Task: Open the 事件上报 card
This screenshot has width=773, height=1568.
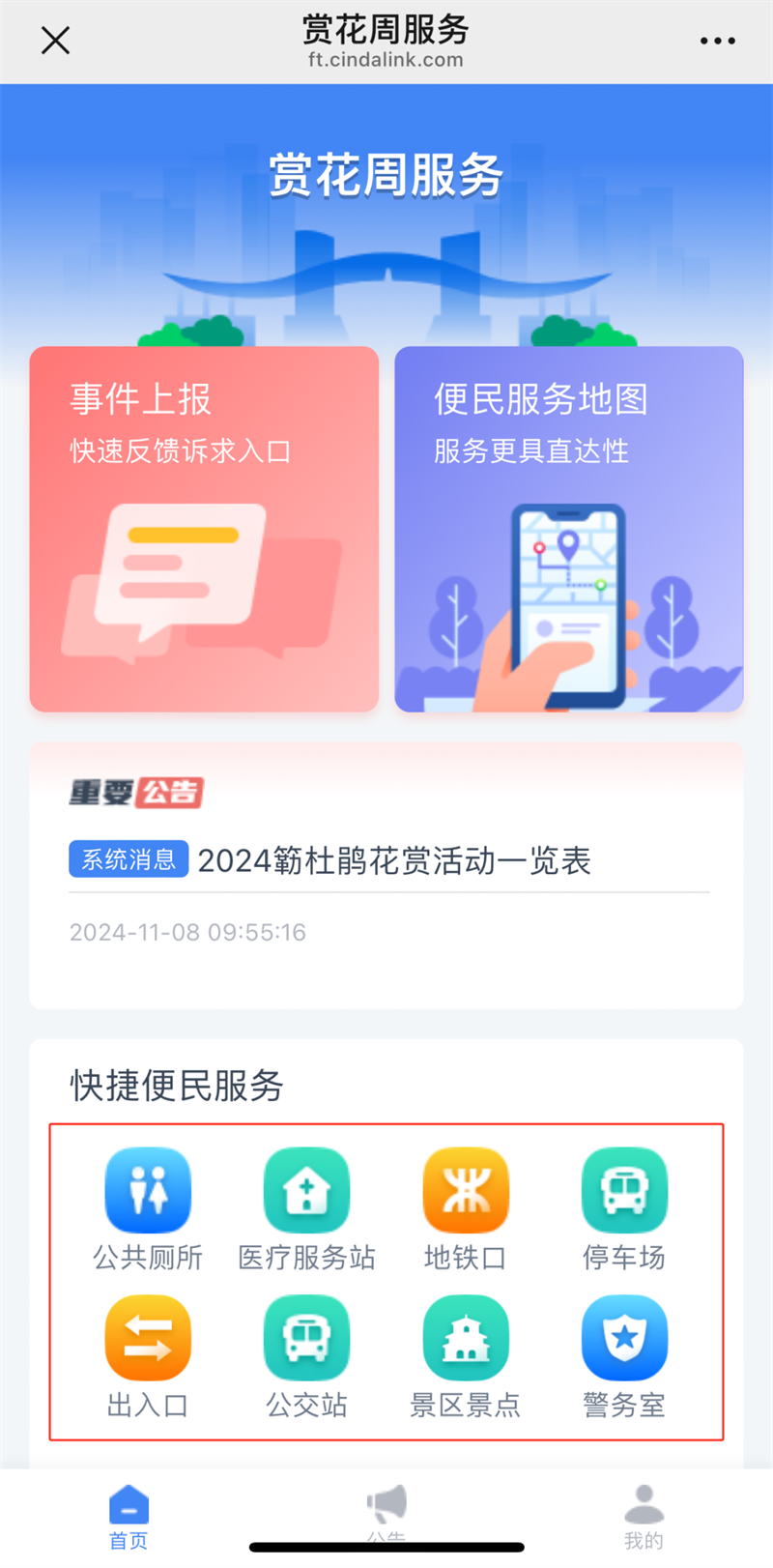Action: [204, 529]
